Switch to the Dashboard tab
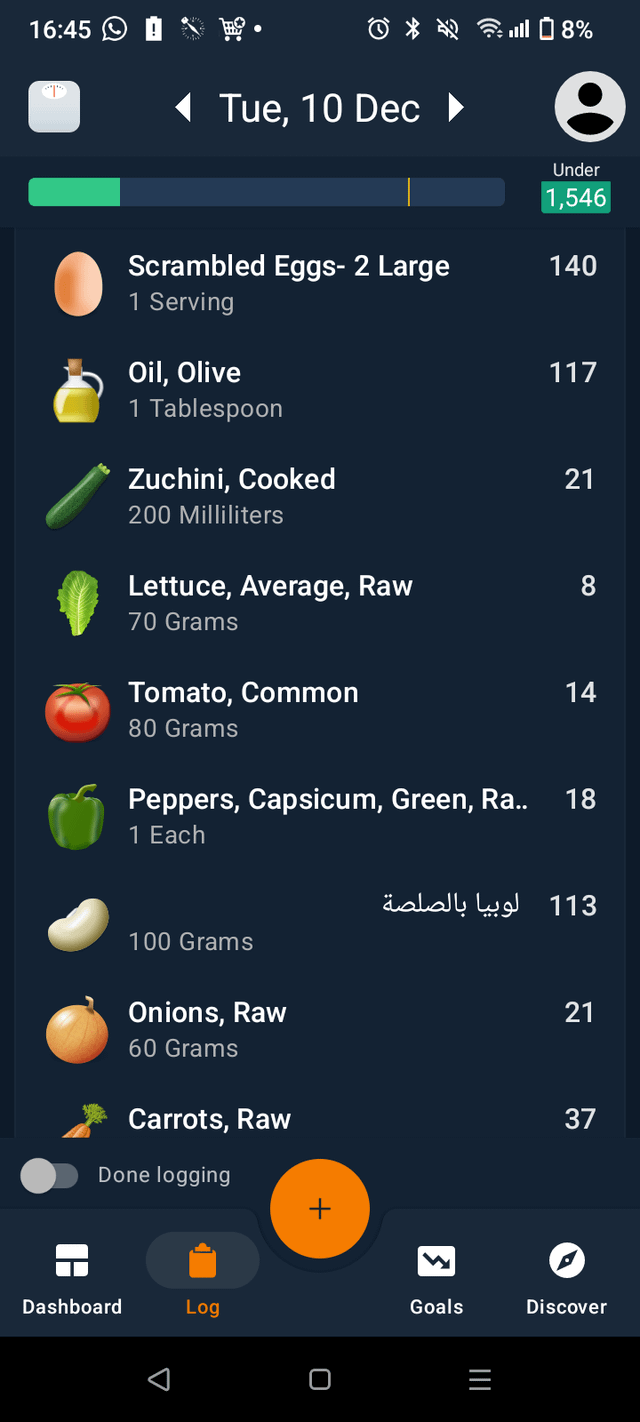 [x=72, y=1279]
